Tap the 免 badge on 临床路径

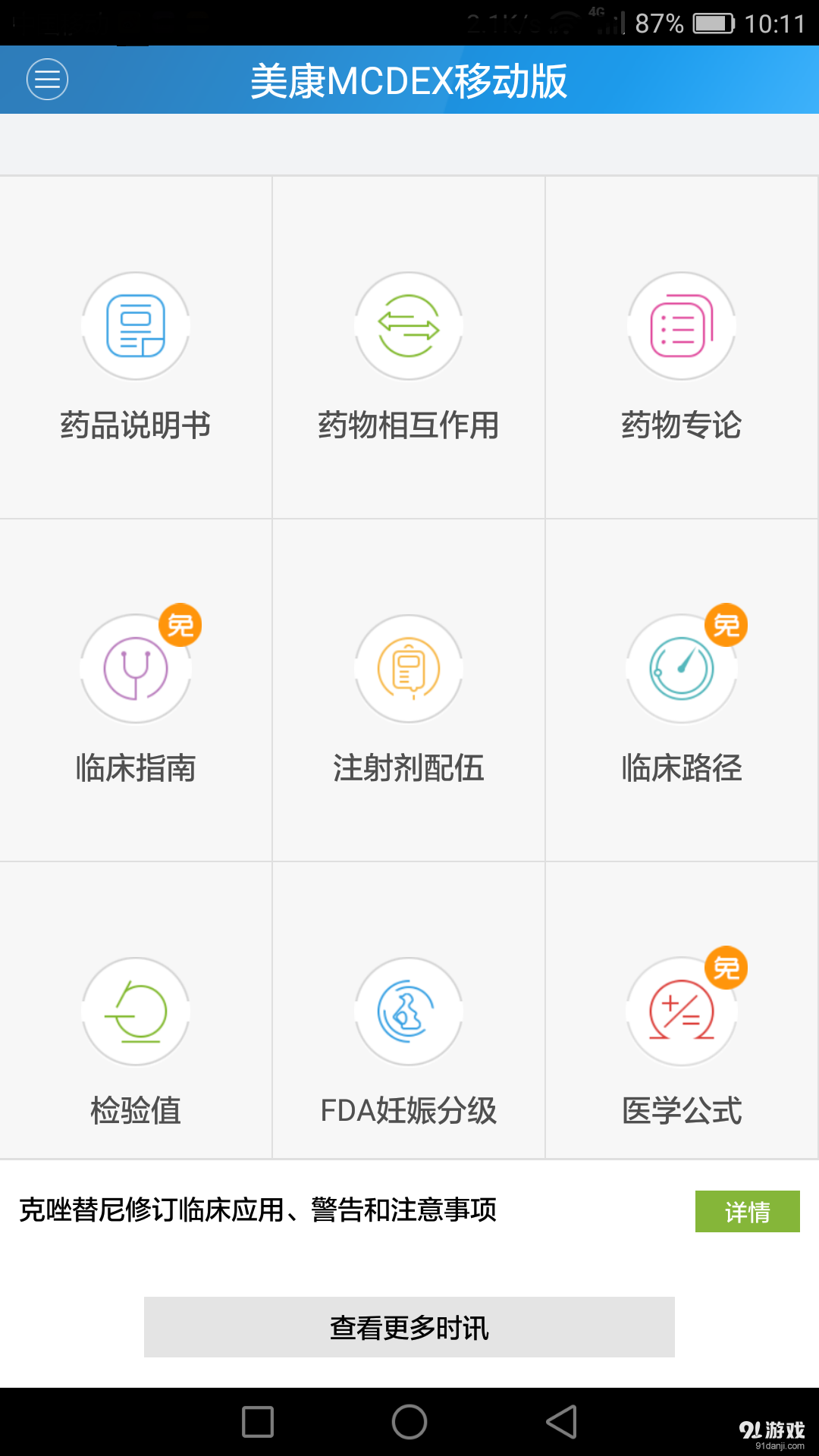tap(726, 626)
